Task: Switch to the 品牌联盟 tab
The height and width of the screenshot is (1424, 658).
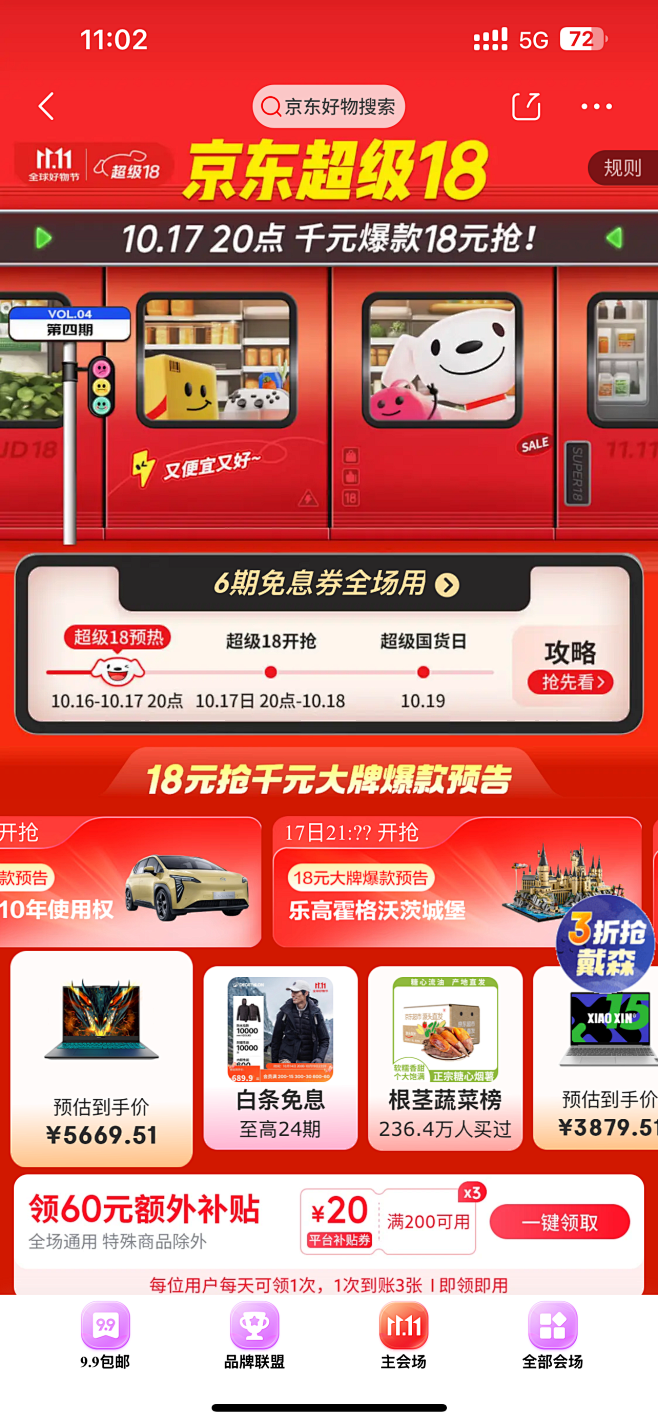Action: click(254, 1335)
